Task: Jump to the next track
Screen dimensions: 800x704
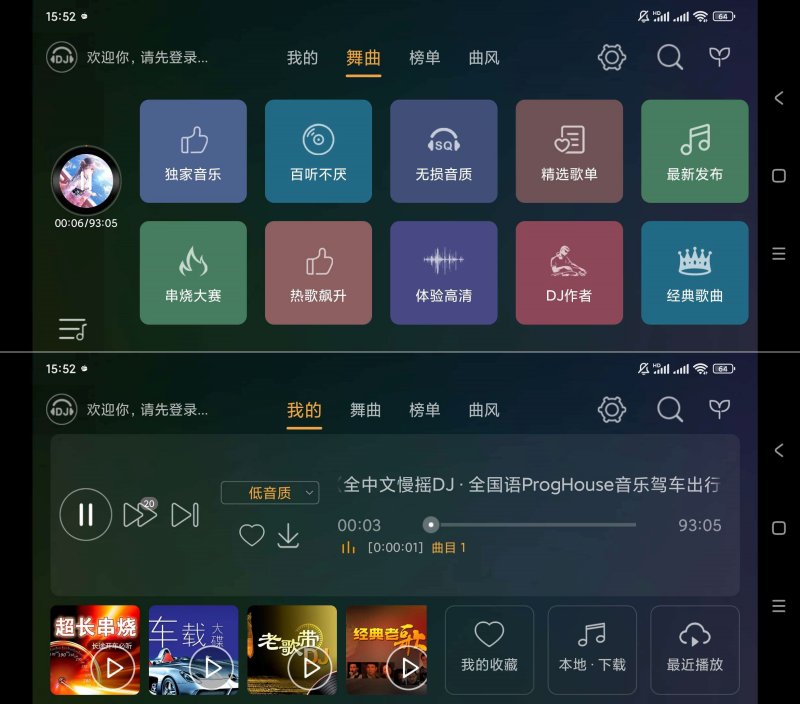Action: (185, 515)
